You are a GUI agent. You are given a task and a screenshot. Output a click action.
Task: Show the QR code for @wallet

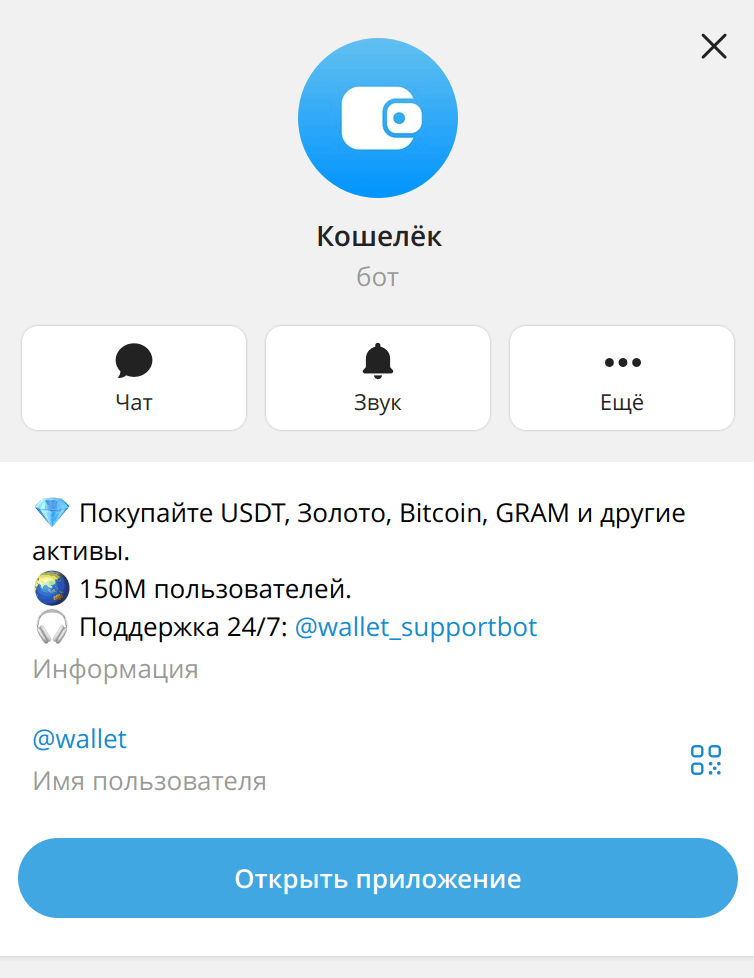coord(706,760)
